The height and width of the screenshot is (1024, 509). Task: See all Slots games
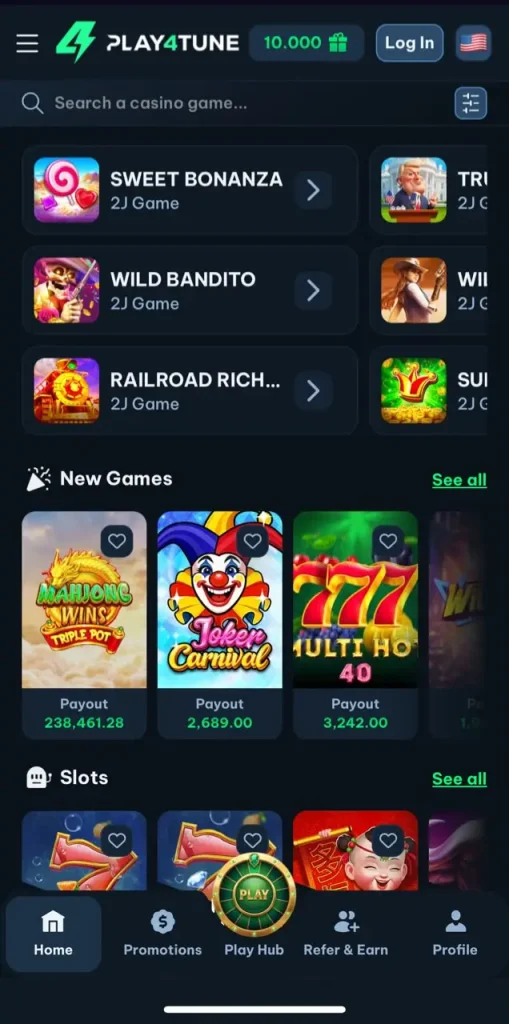[459, 779]
